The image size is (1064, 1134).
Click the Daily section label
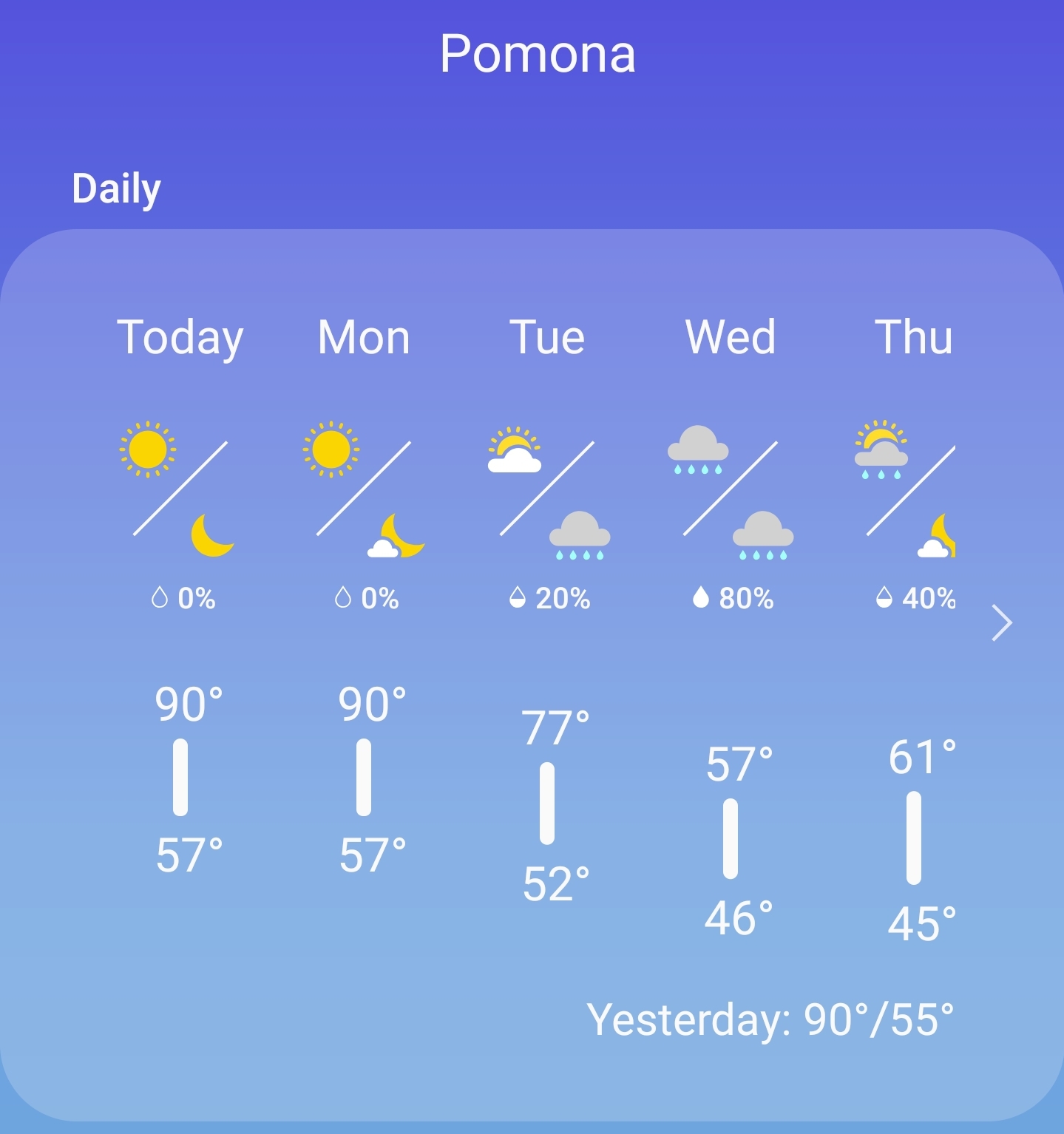point(116,189)
